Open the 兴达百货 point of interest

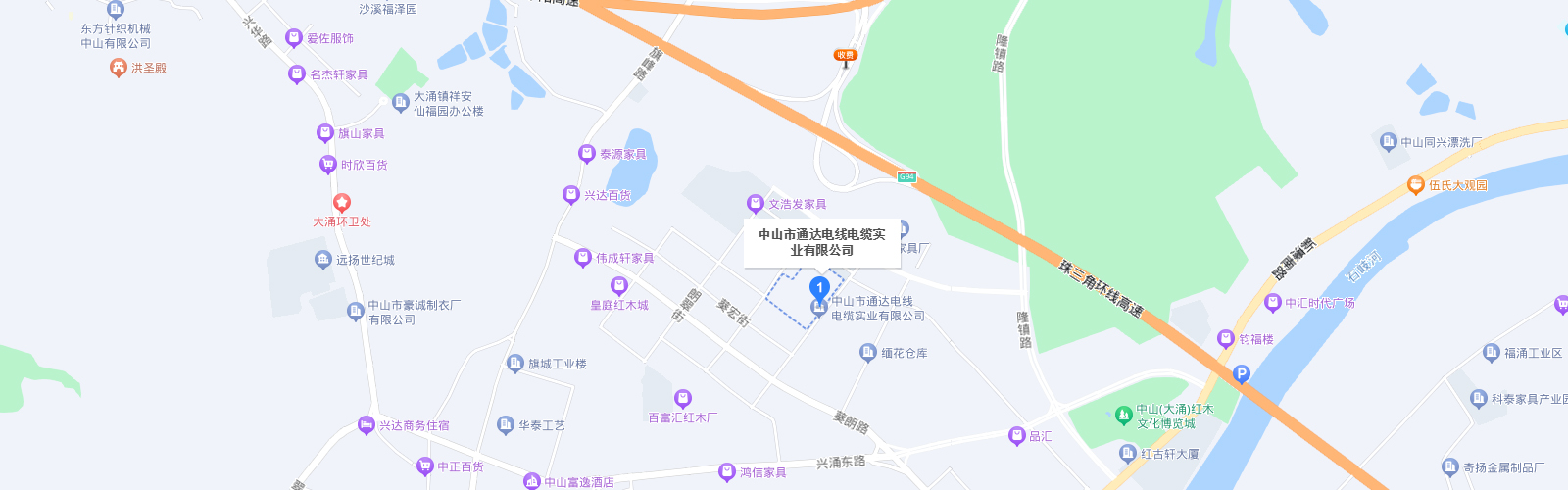[571, 195]
